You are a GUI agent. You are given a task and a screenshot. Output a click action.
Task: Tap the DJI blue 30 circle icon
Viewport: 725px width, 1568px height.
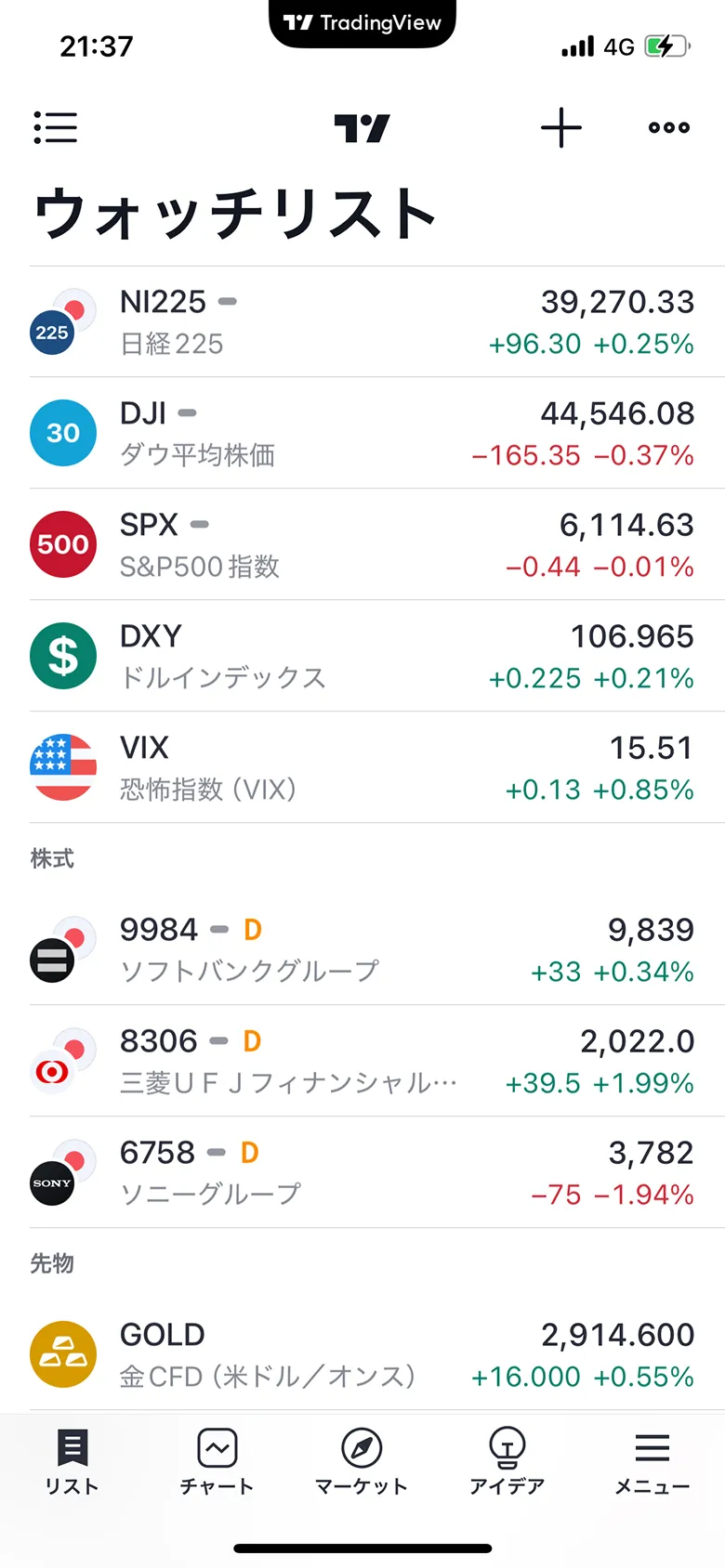pos(62,432)
